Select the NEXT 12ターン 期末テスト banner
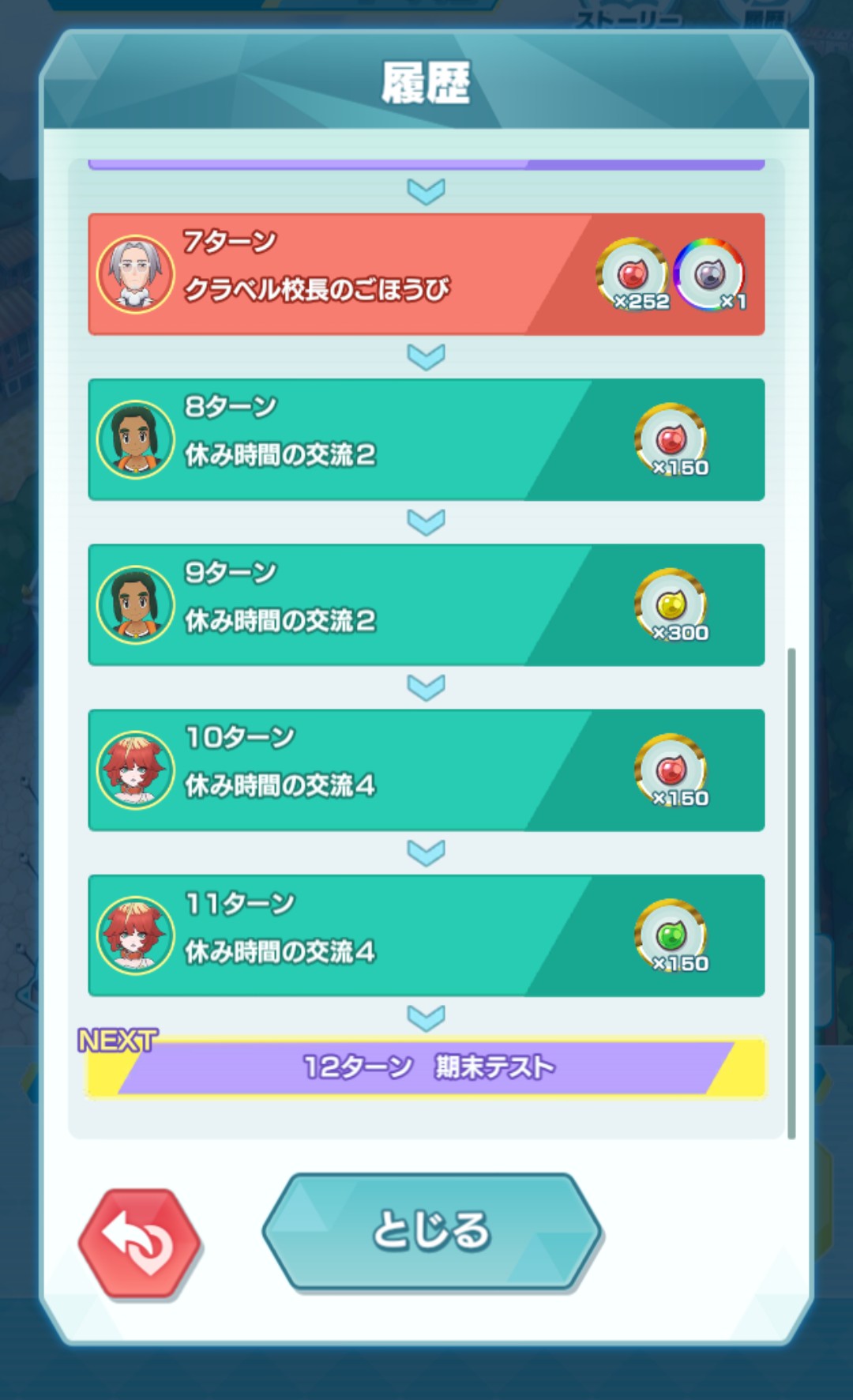This screenshot has width=853, height=1400. click(426, 1067)
